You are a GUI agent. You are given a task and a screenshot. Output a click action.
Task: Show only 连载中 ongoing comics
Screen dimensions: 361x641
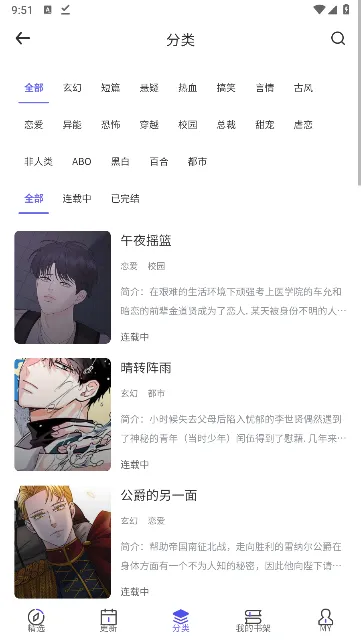point(77,199)
